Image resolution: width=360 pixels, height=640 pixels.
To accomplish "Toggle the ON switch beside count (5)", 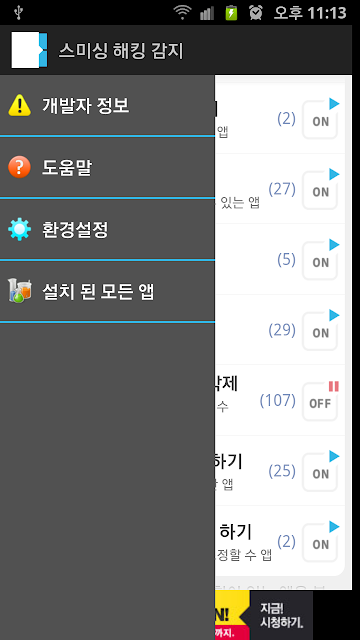I will [320, 260].
